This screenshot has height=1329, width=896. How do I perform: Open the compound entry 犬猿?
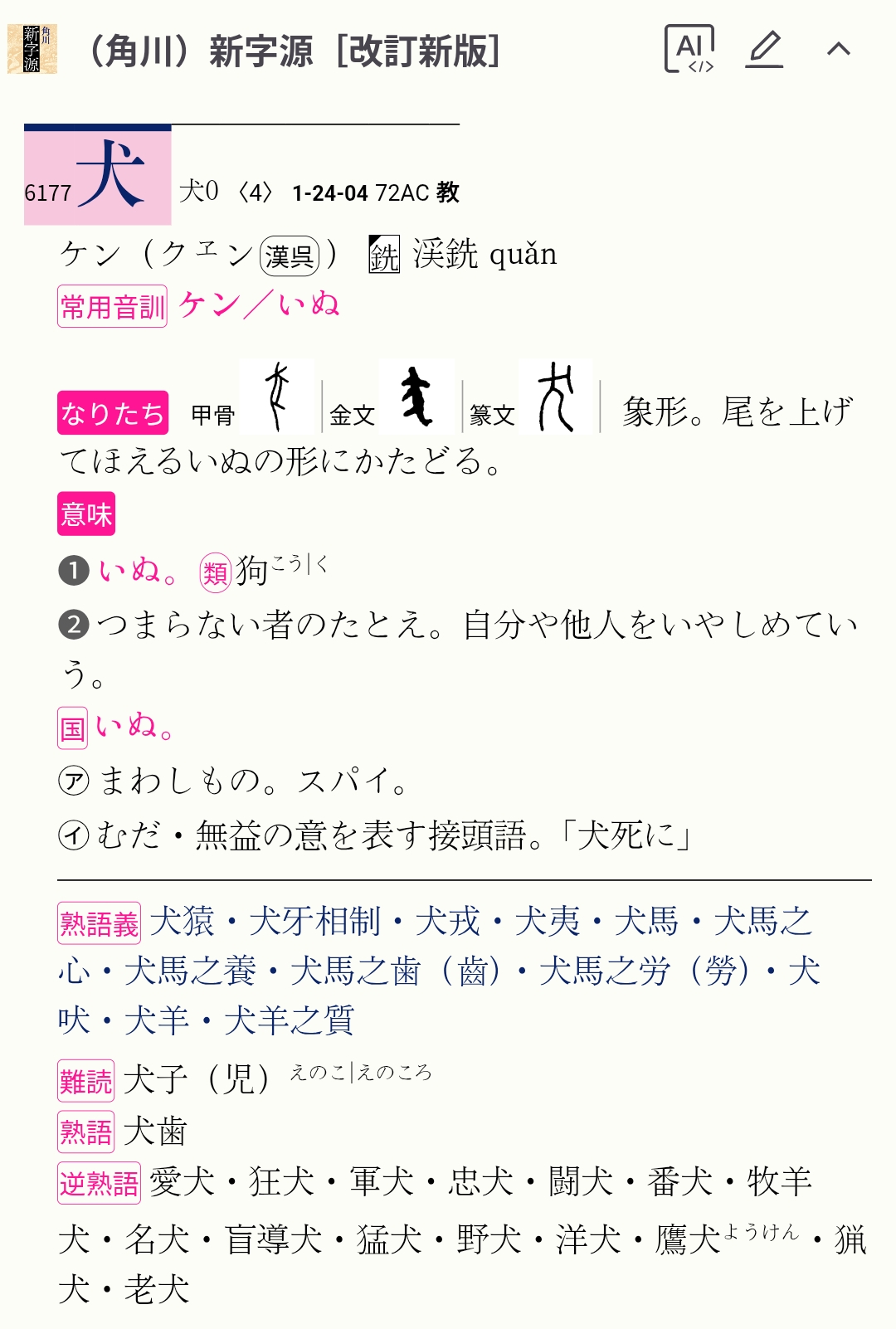[183, 922]
